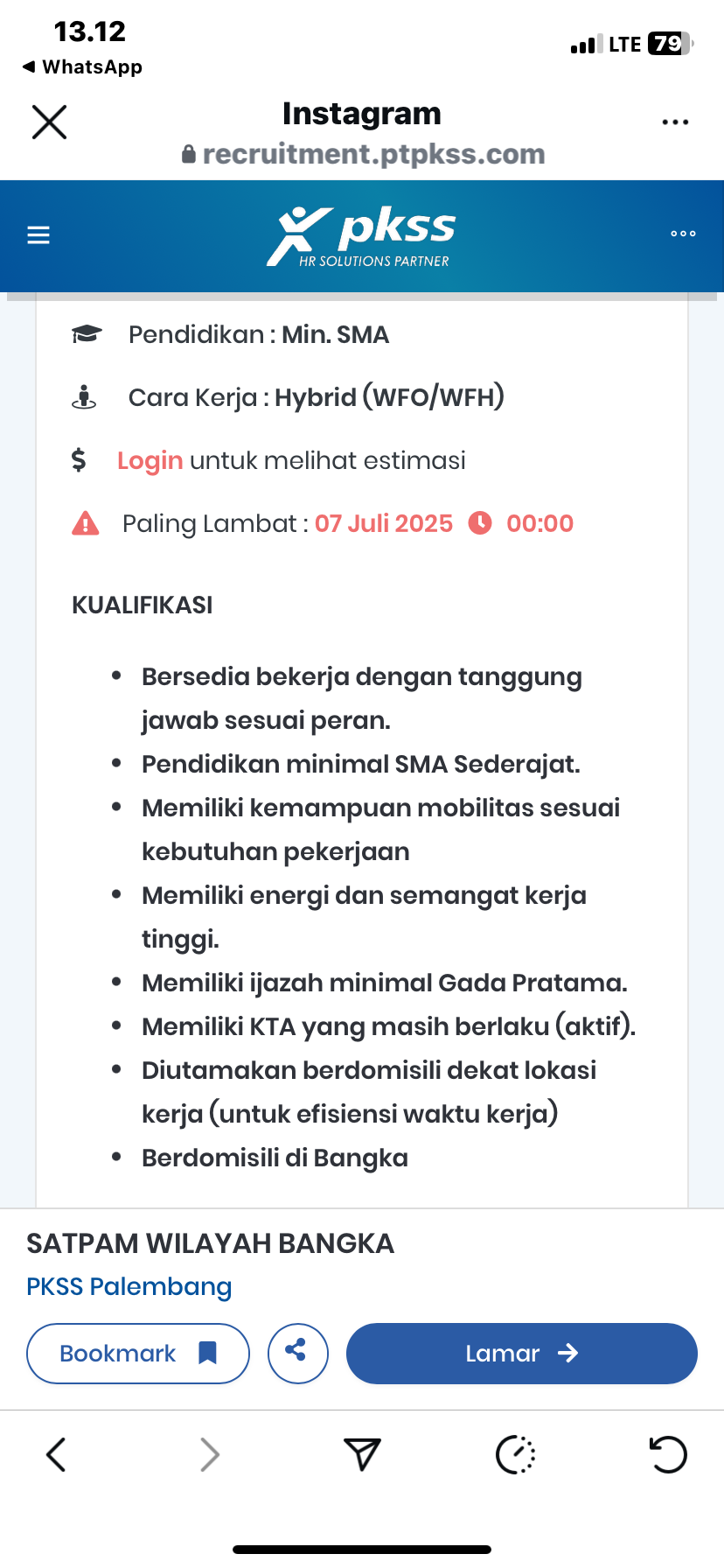
Task: Reload the recruitment page
Action: [x=668, y=1454]
